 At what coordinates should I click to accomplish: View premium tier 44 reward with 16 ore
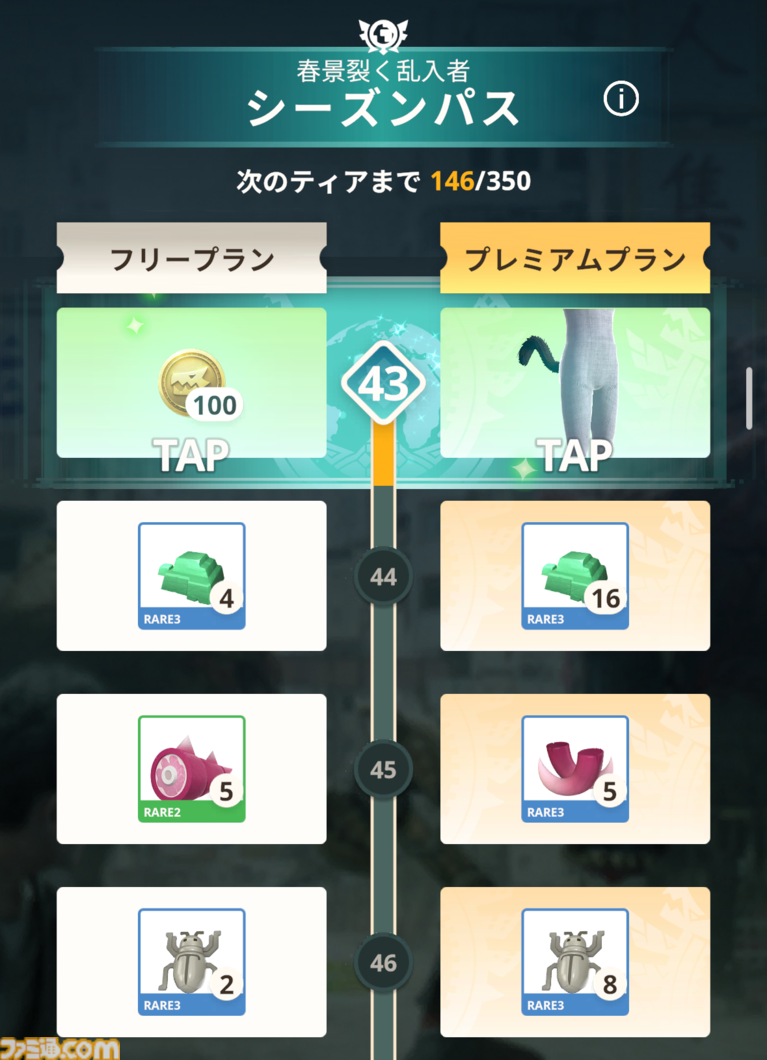575,576
